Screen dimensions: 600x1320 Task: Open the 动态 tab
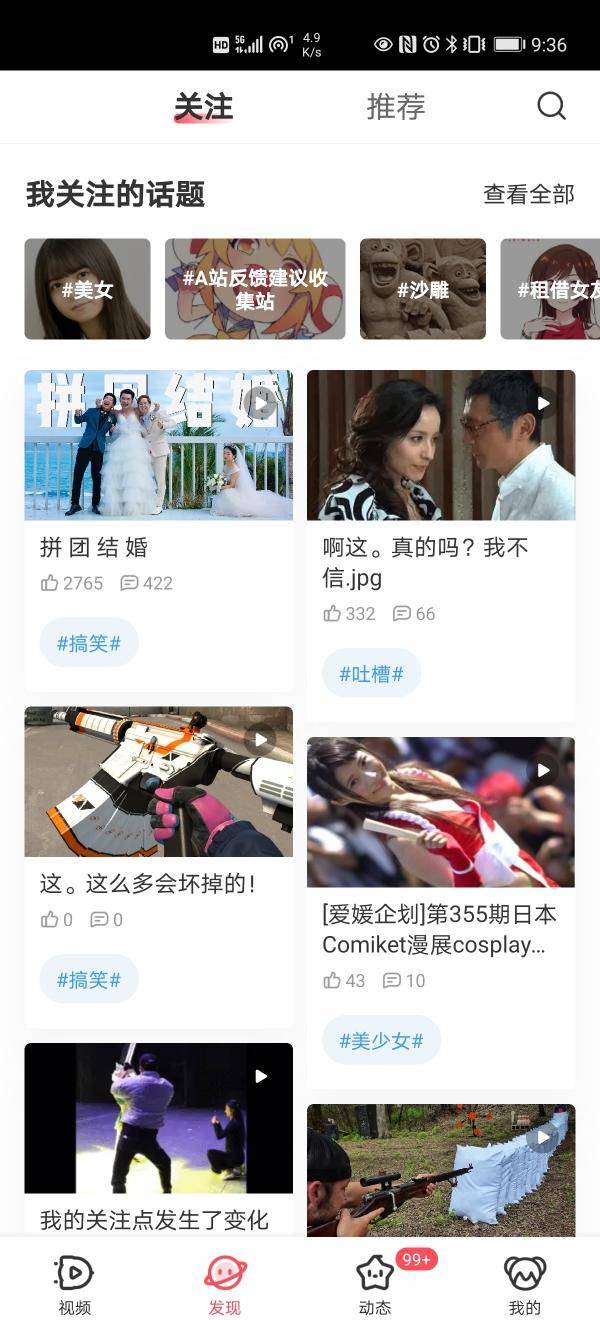375,1285
